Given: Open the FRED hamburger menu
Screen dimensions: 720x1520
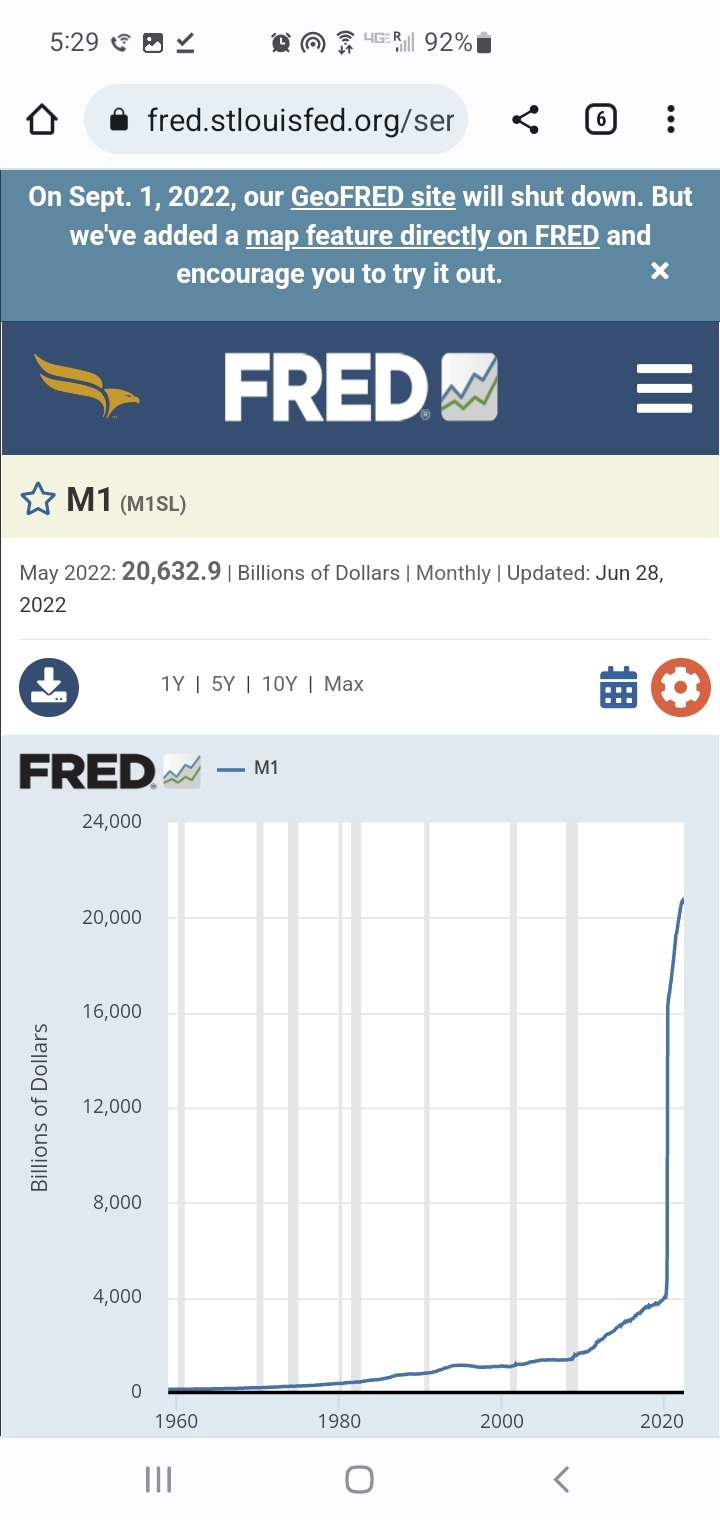Looking at the screenshot, I should 664,388.
